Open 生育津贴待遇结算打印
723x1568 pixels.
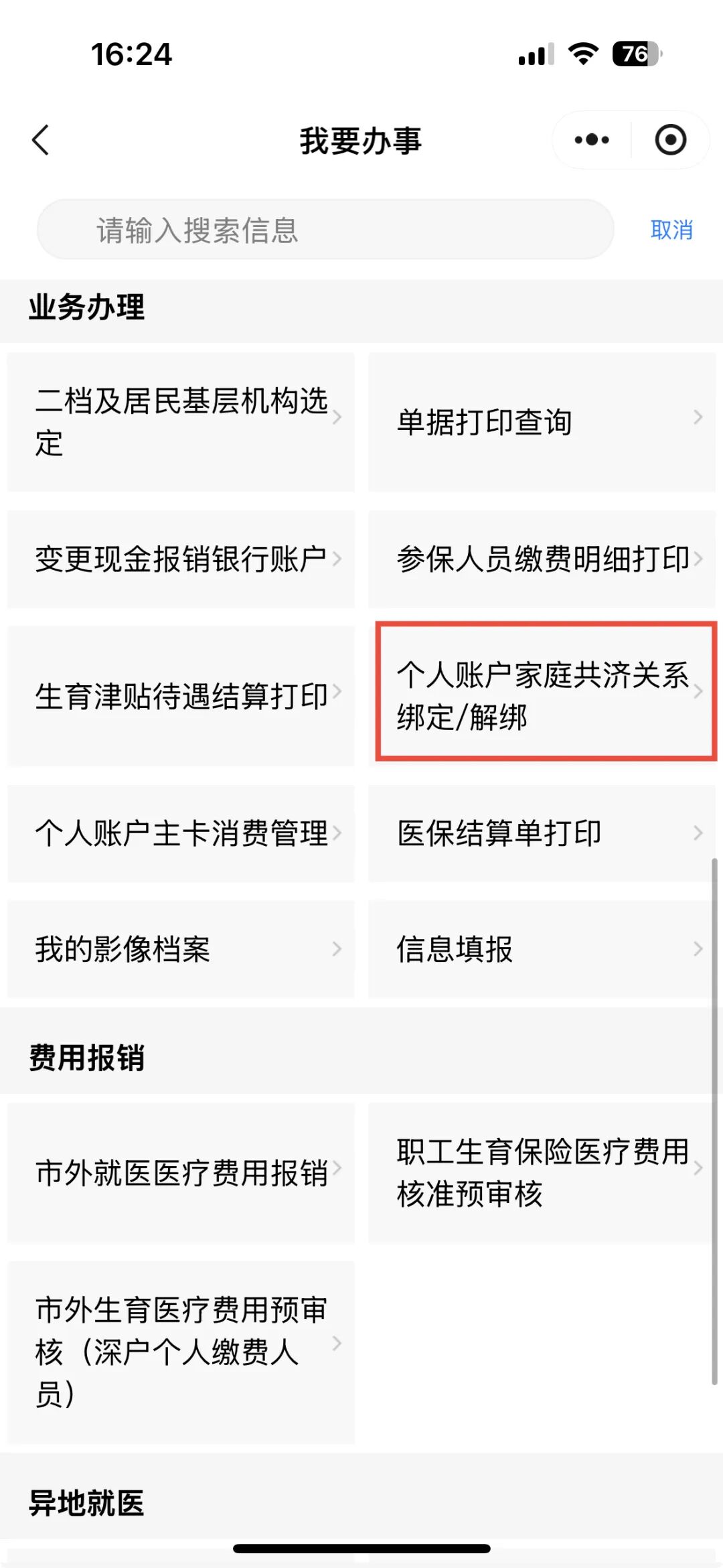pos(181,696)
